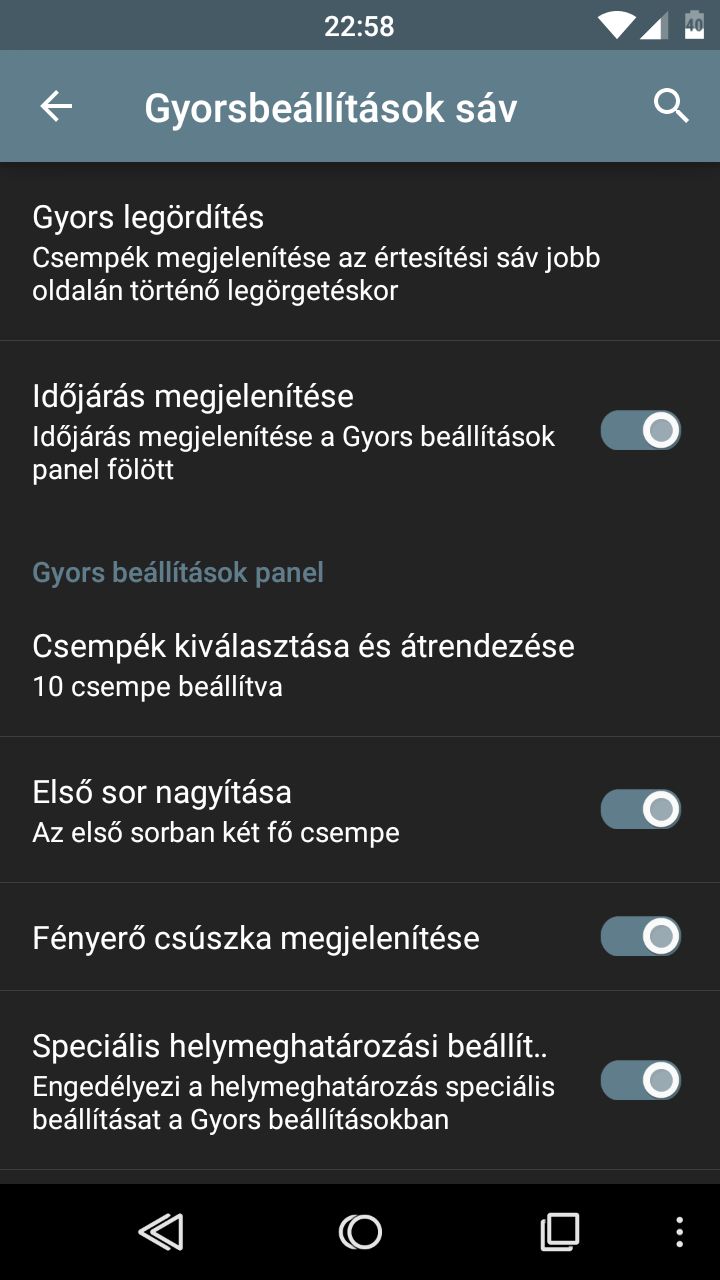Switch off Speciális helymeghatározási beállítás
720x1280 pixels.
(640, 1081)
